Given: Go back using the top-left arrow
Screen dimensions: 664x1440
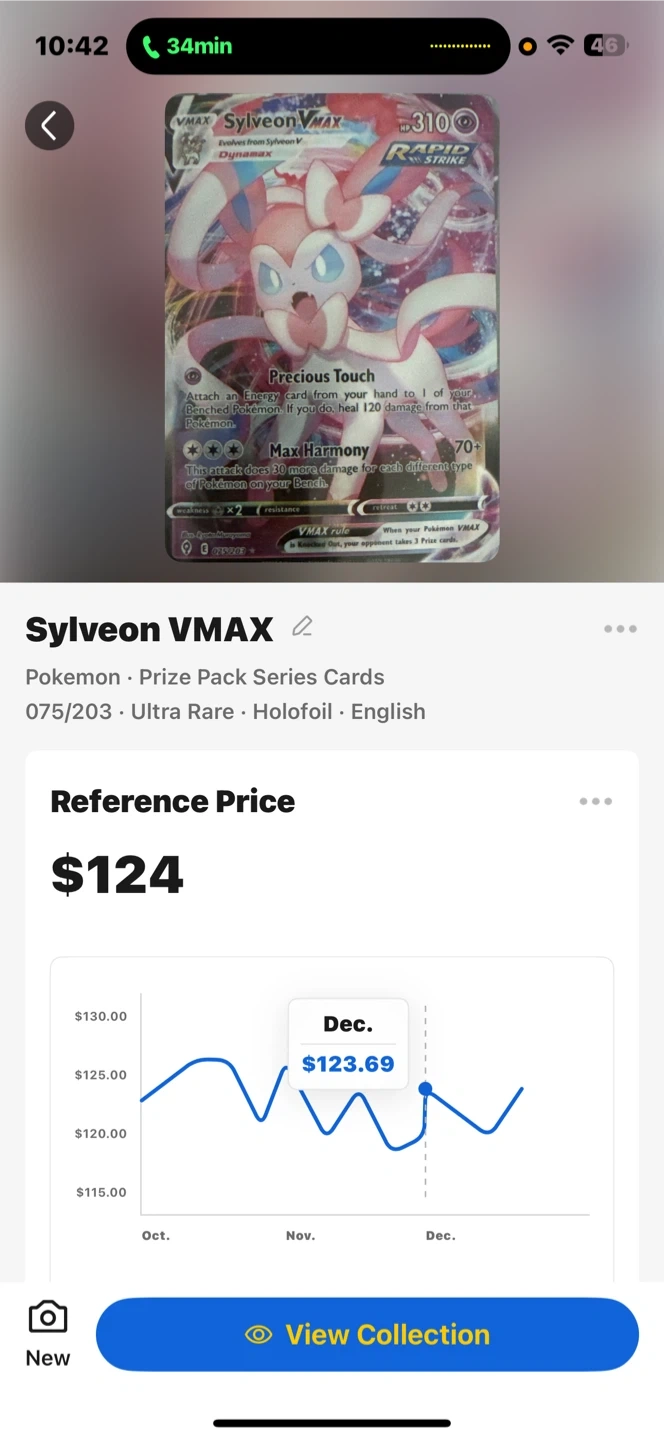Looking at the screenshot, I should coord(49,126).
